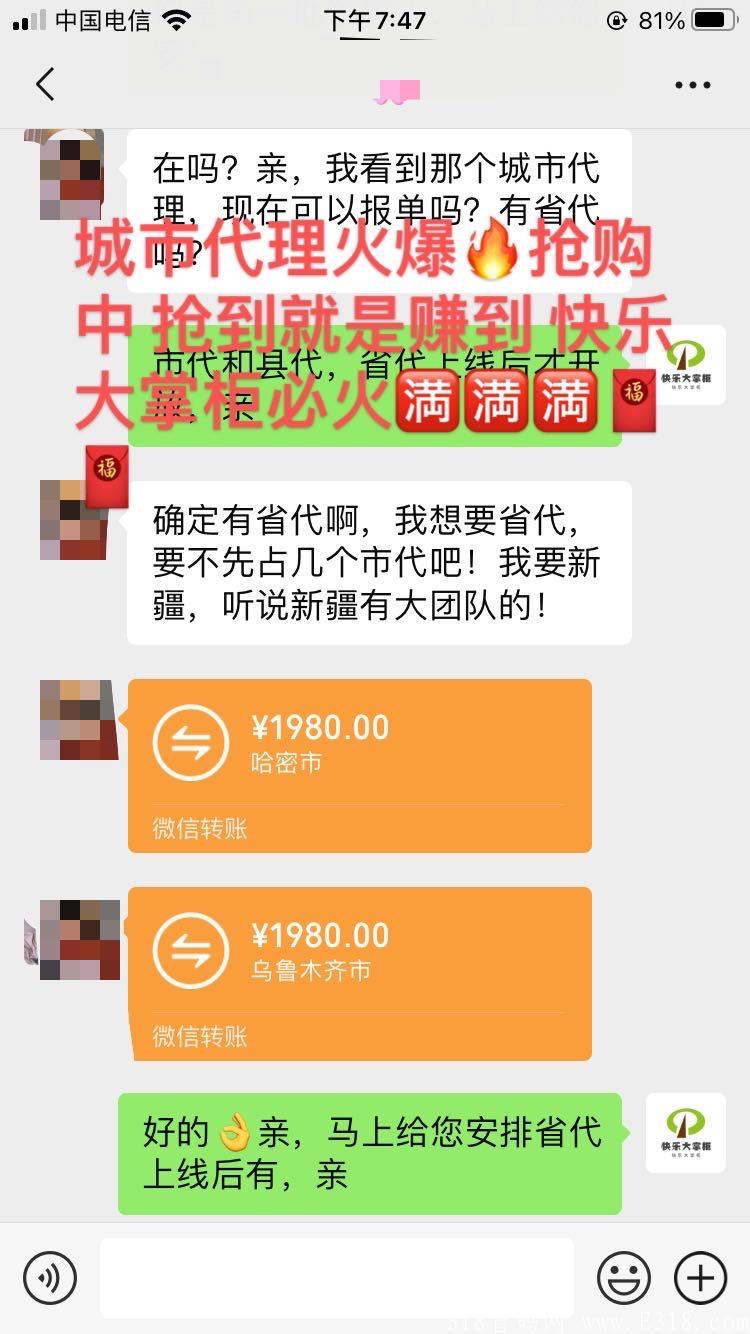Tap the more options ellipsis menu
The height and width of the screenshot is (1334, 750).
point(691,85)
